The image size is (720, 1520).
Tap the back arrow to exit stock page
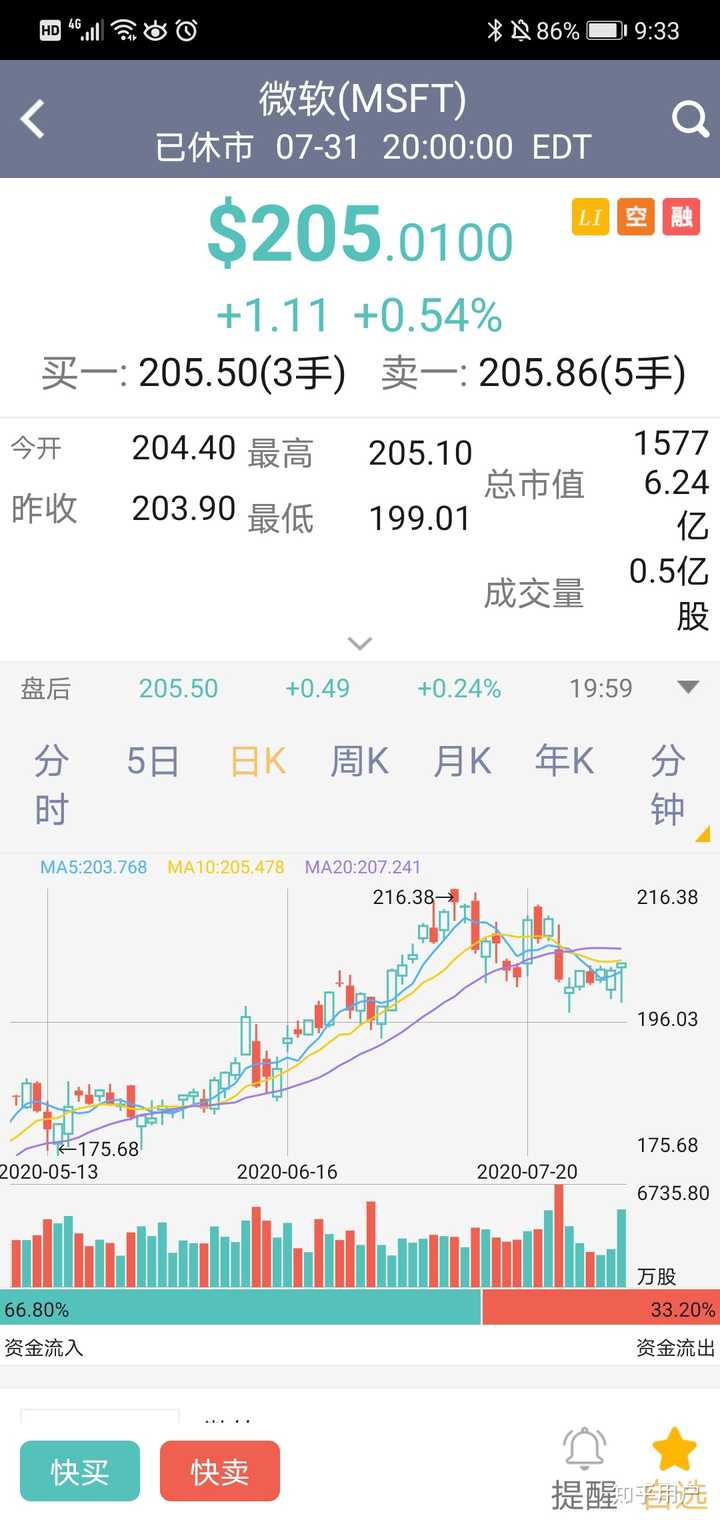click(x=33, y=117)
